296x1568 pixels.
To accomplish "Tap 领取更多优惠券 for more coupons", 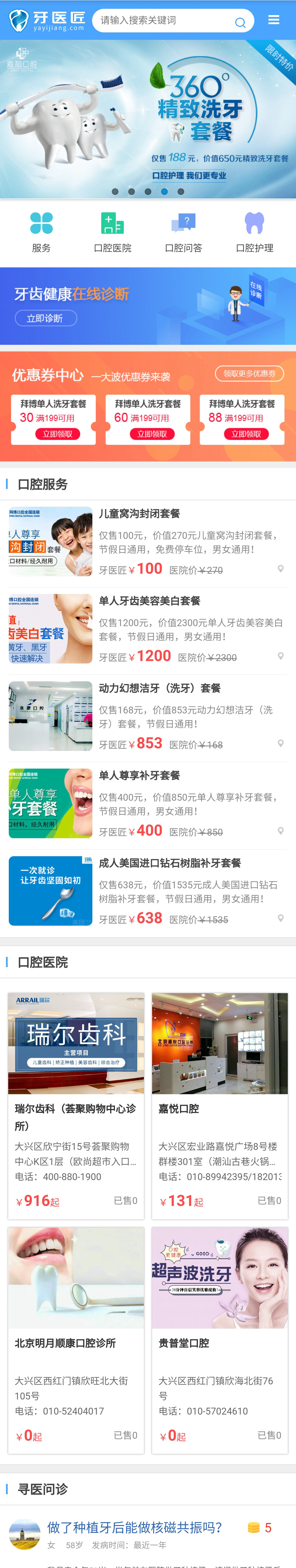I will (x=249, y=373).
